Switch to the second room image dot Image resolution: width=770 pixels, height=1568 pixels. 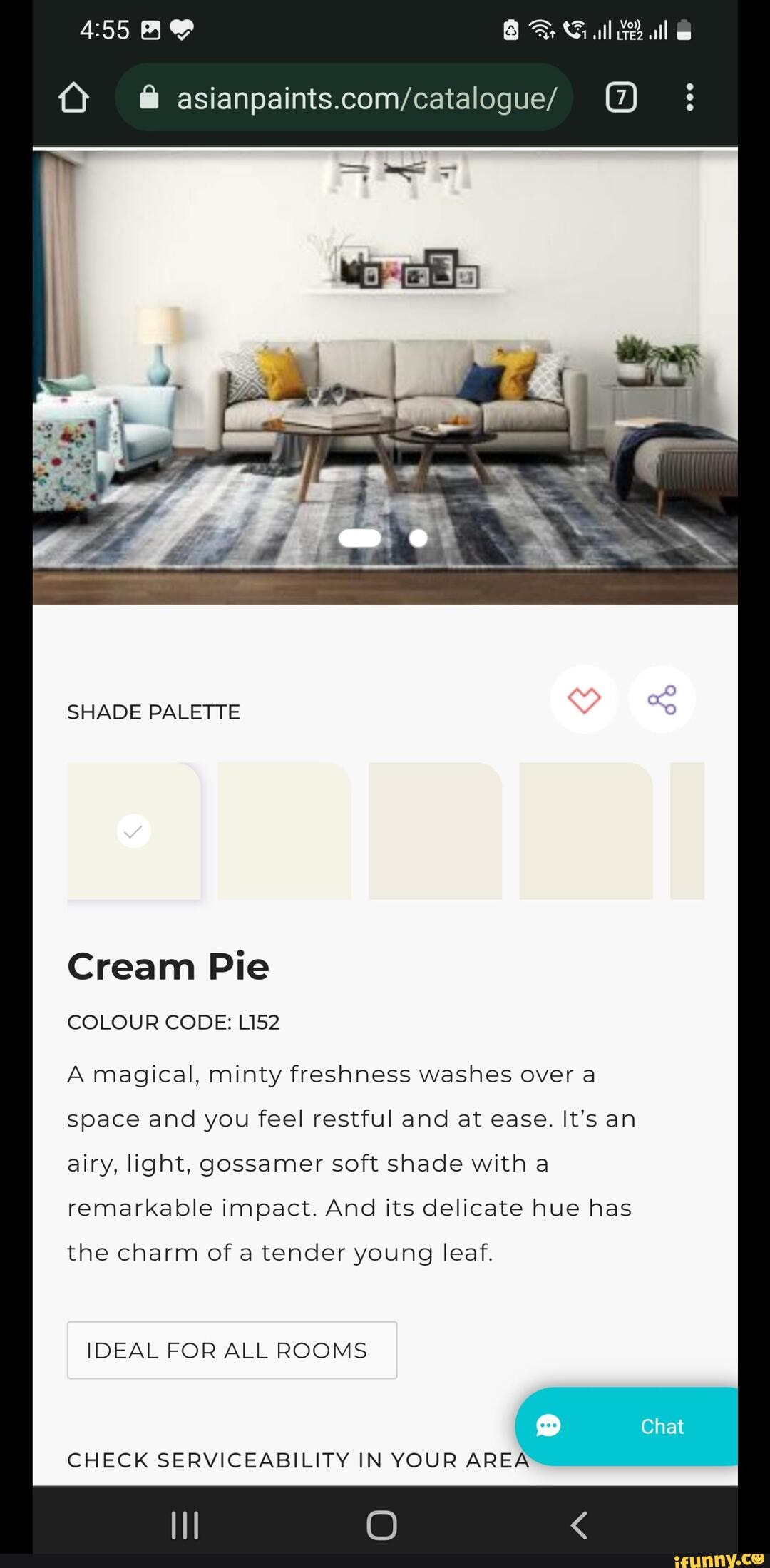click(x=419, y=538)
